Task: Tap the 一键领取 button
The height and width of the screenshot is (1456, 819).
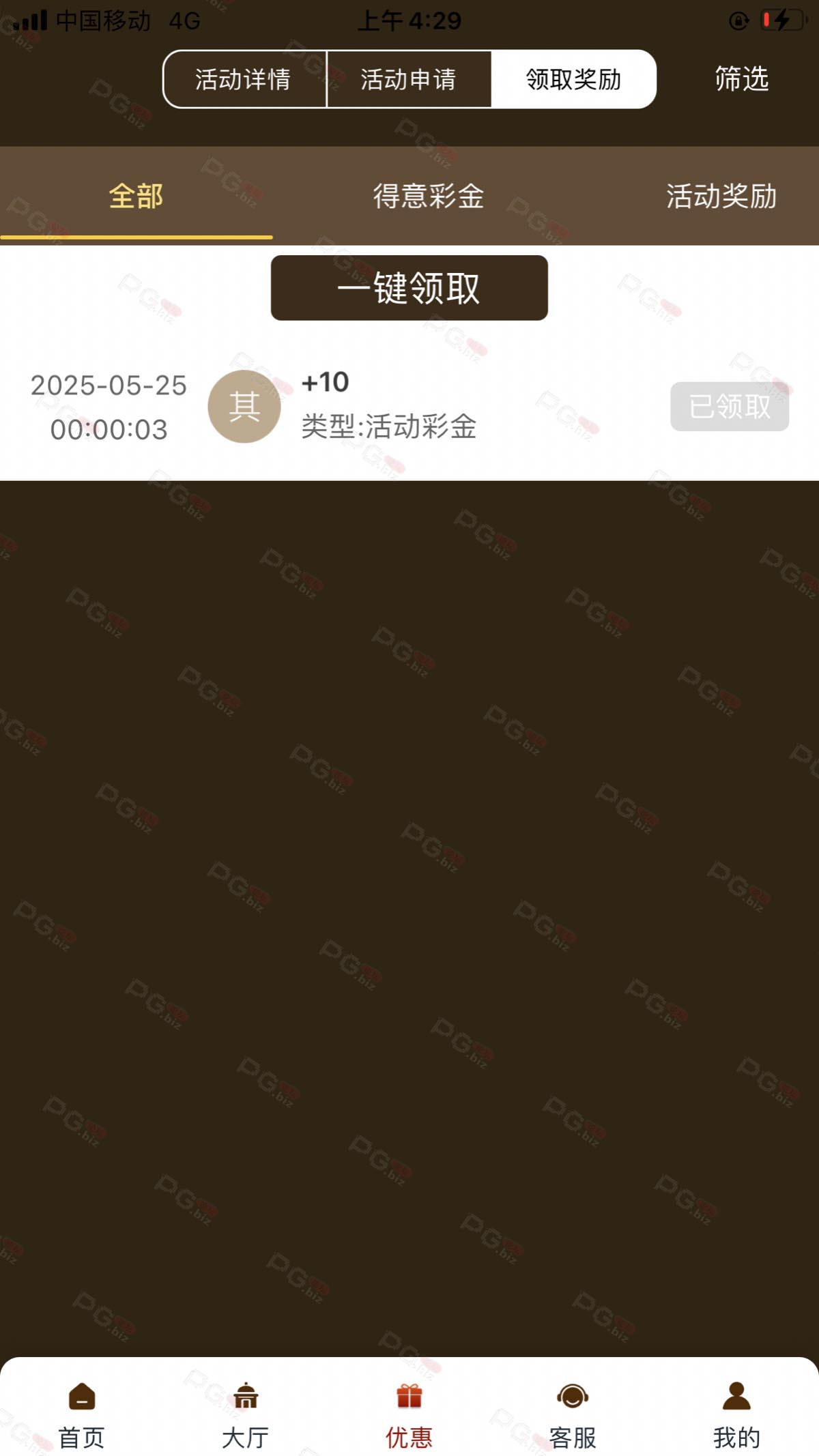Action: pos(409,288)
